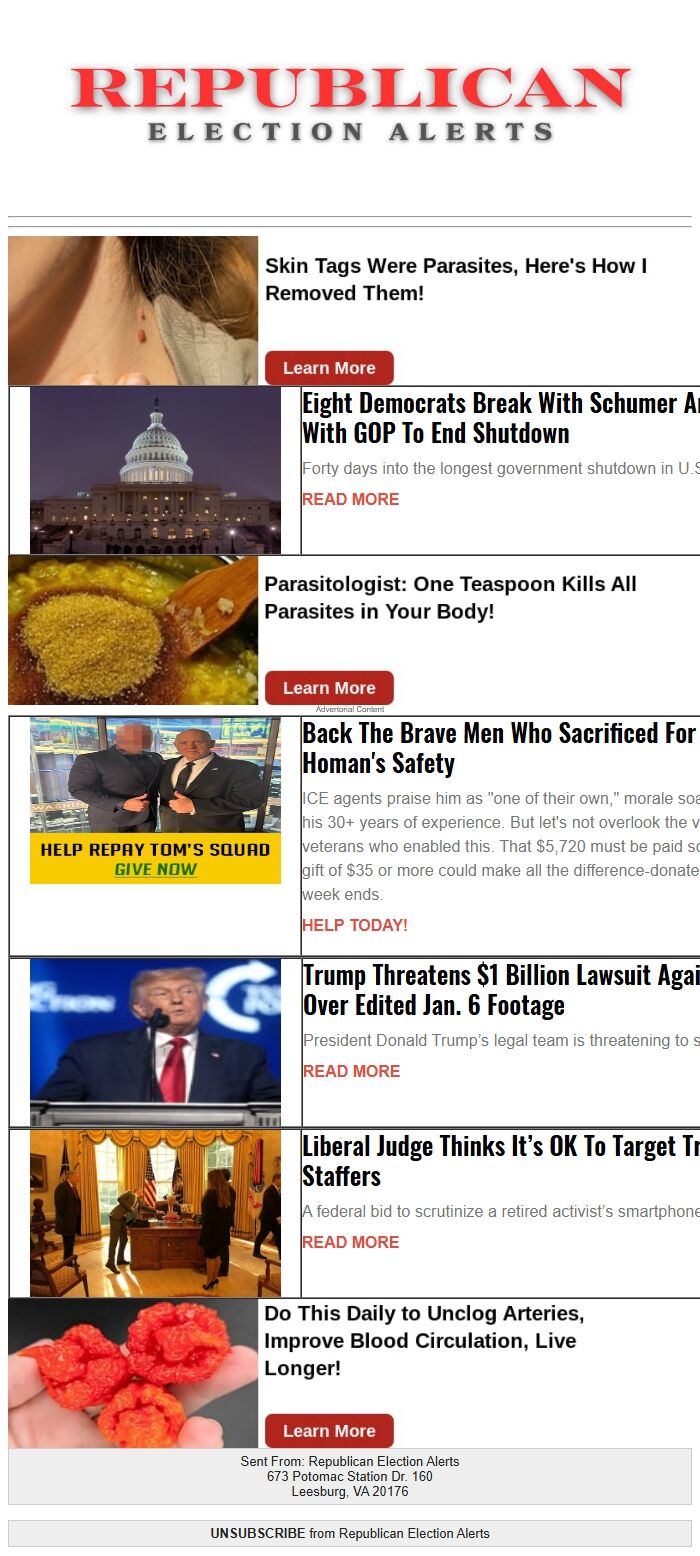Open the red peppers ad image
This screenshot has height=1556, width=700.
(x=133, y=1374)
